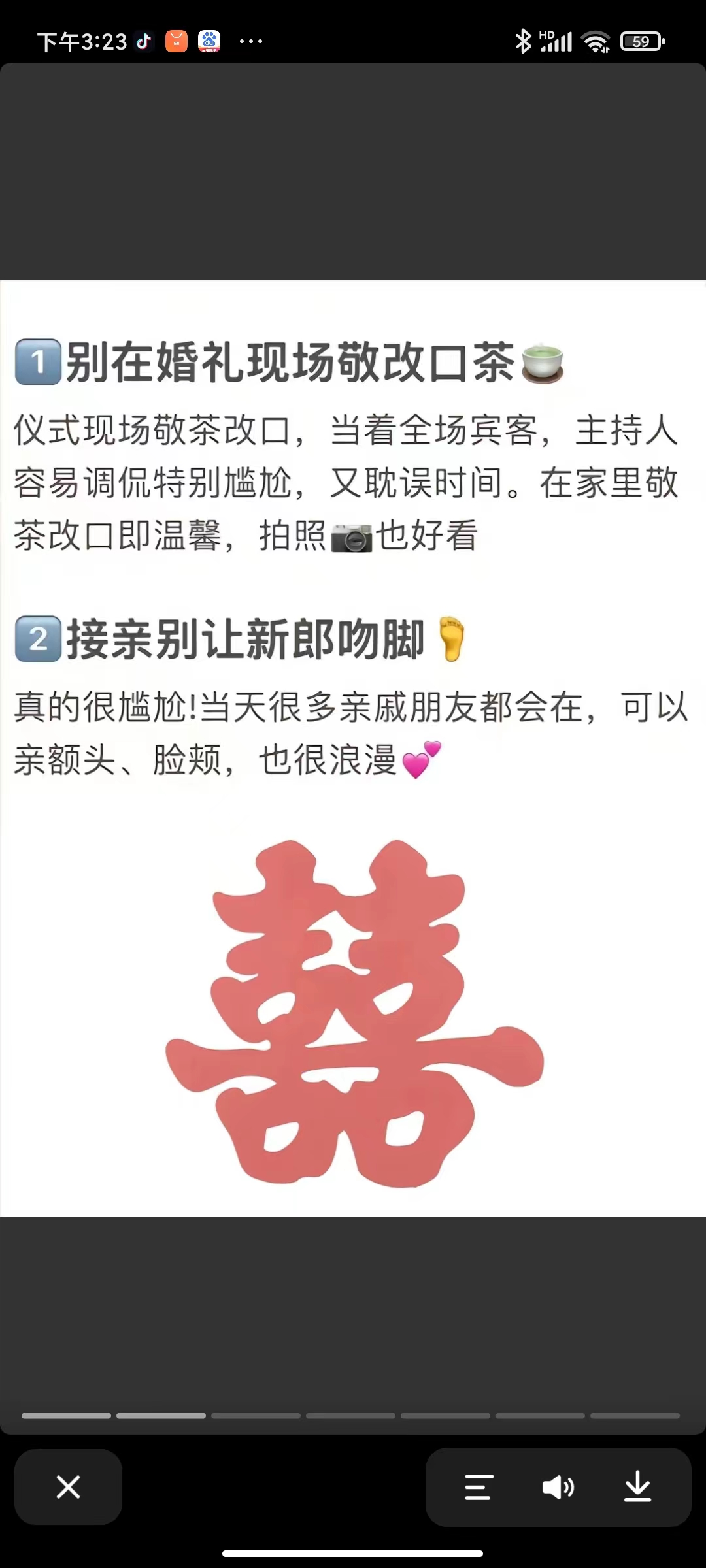
Task: Close the image viewer with the X button
Action: coord(68,1487)
